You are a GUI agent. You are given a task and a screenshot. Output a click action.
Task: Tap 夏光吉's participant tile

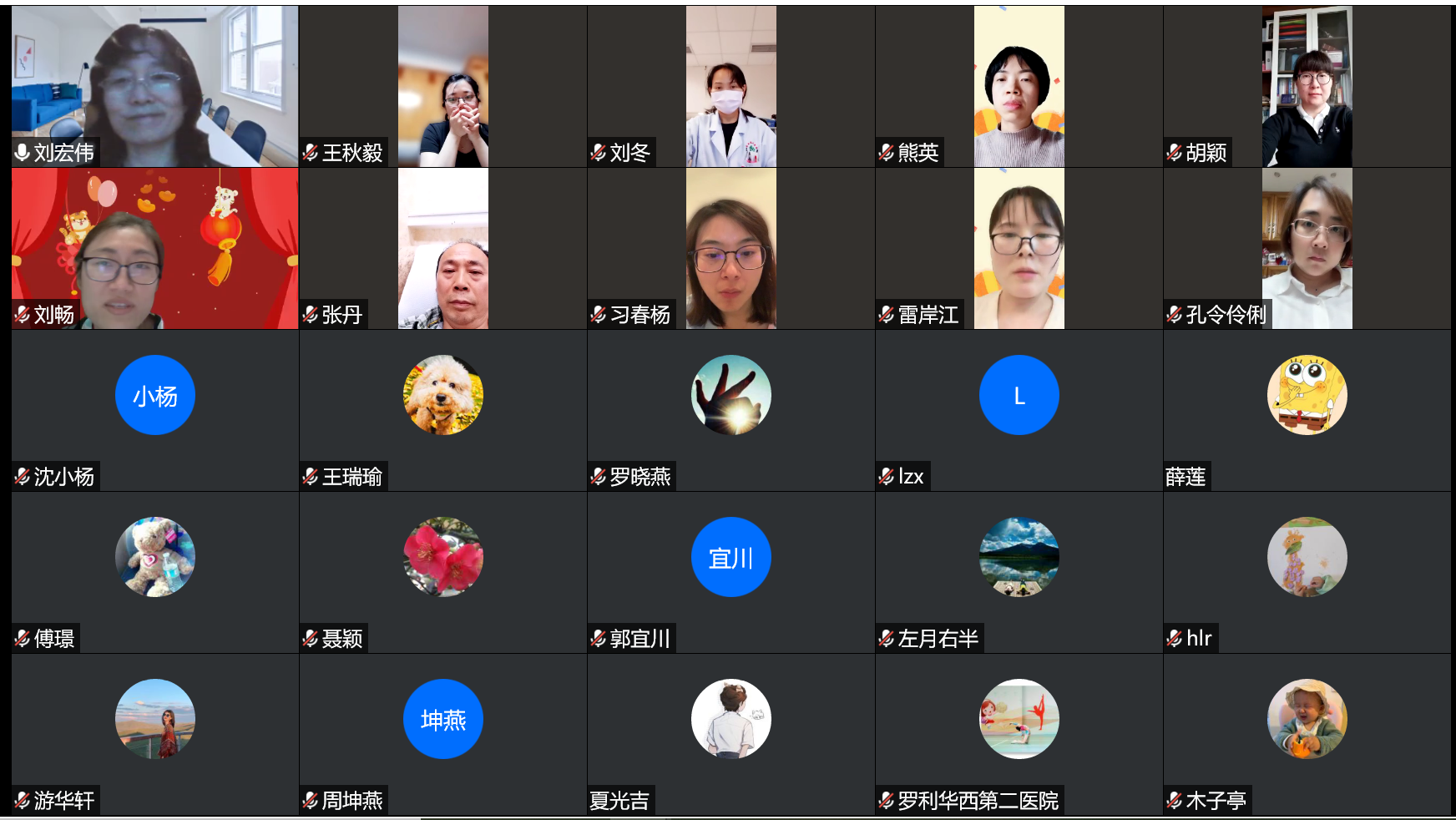731,734
